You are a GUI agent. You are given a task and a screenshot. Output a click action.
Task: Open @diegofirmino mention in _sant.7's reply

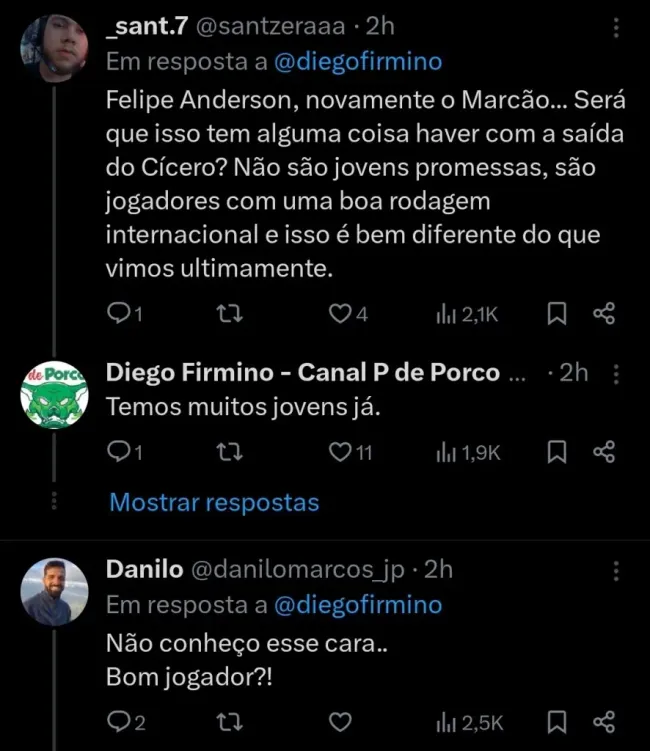(x=357, y=62)
